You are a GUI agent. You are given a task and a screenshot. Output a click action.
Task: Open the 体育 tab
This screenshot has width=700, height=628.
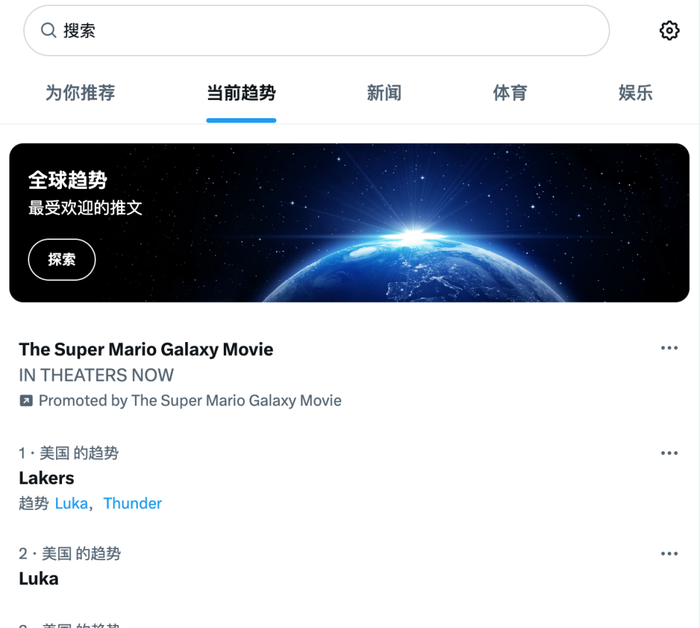pyautogui.click(x=510, y=93)
